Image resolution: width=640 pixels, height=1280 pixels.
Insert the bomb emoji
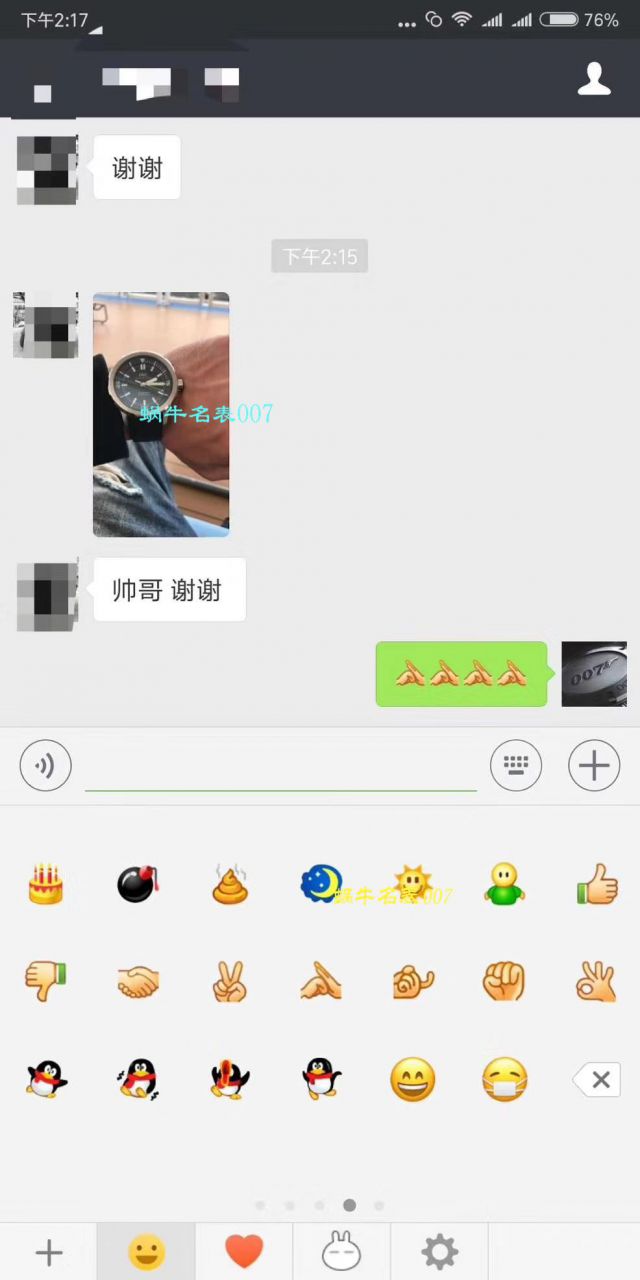click(137, 884)
